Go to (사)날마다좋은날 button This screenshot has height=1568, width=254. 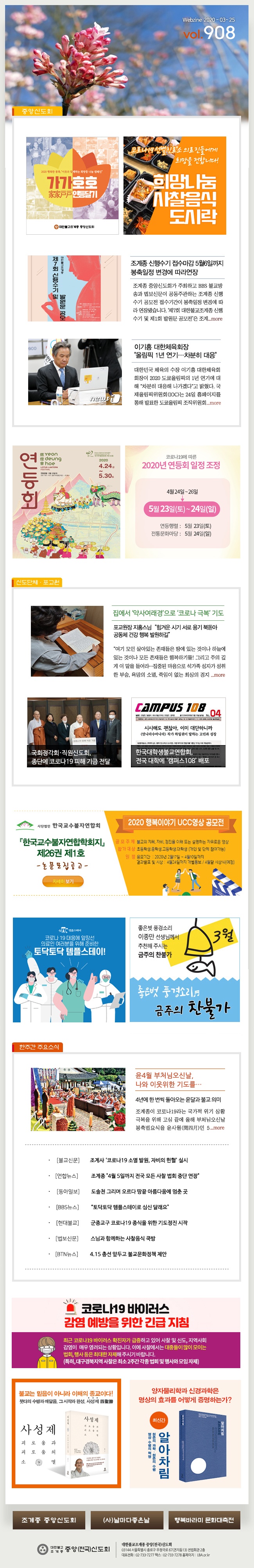pyautogui.click(x=126, y=1515)
